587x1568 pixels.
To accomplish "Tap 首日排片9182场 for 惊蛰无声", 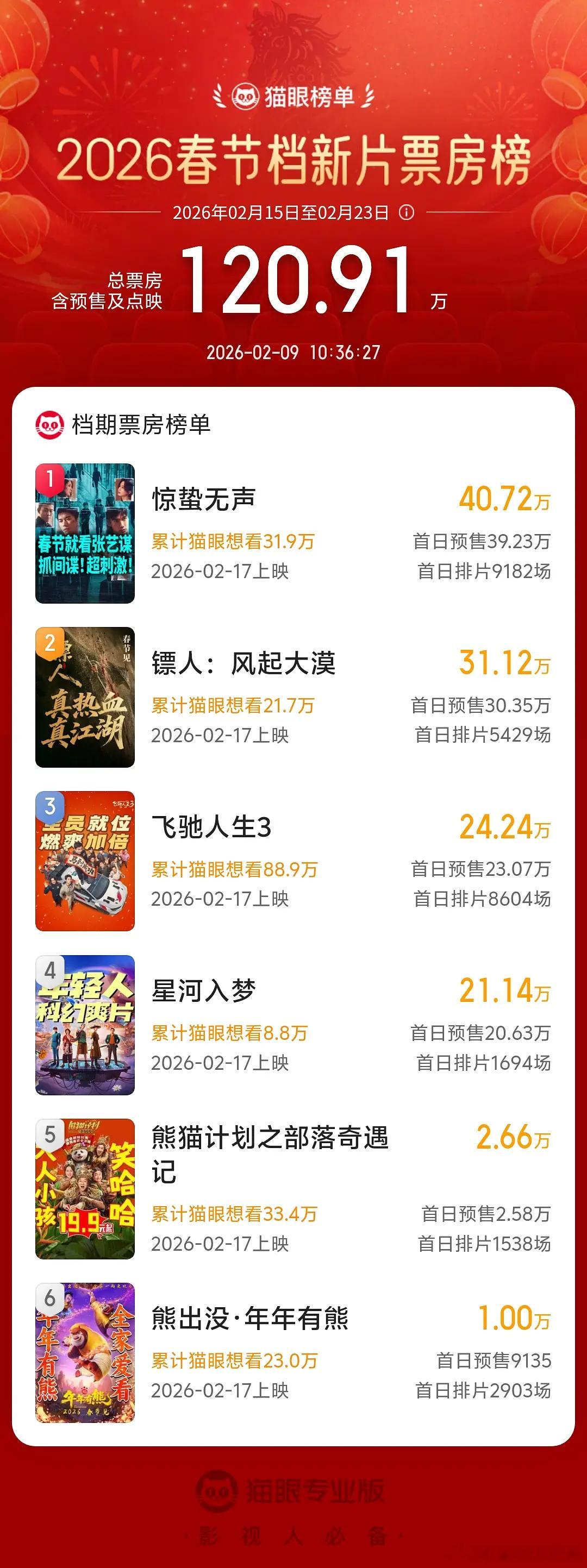I will point(484,571).
